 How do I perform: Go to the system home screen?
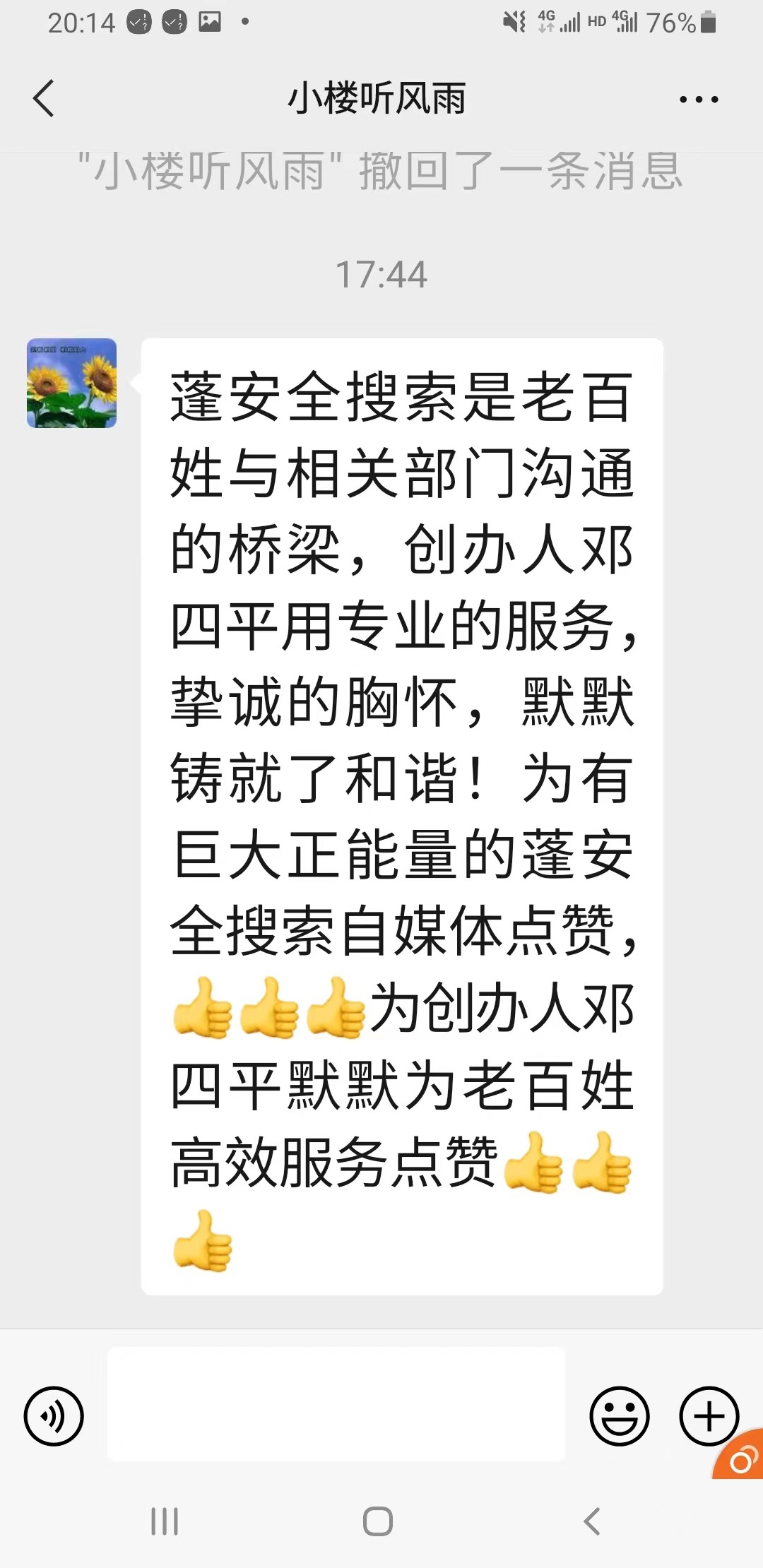coord(378,1521)
